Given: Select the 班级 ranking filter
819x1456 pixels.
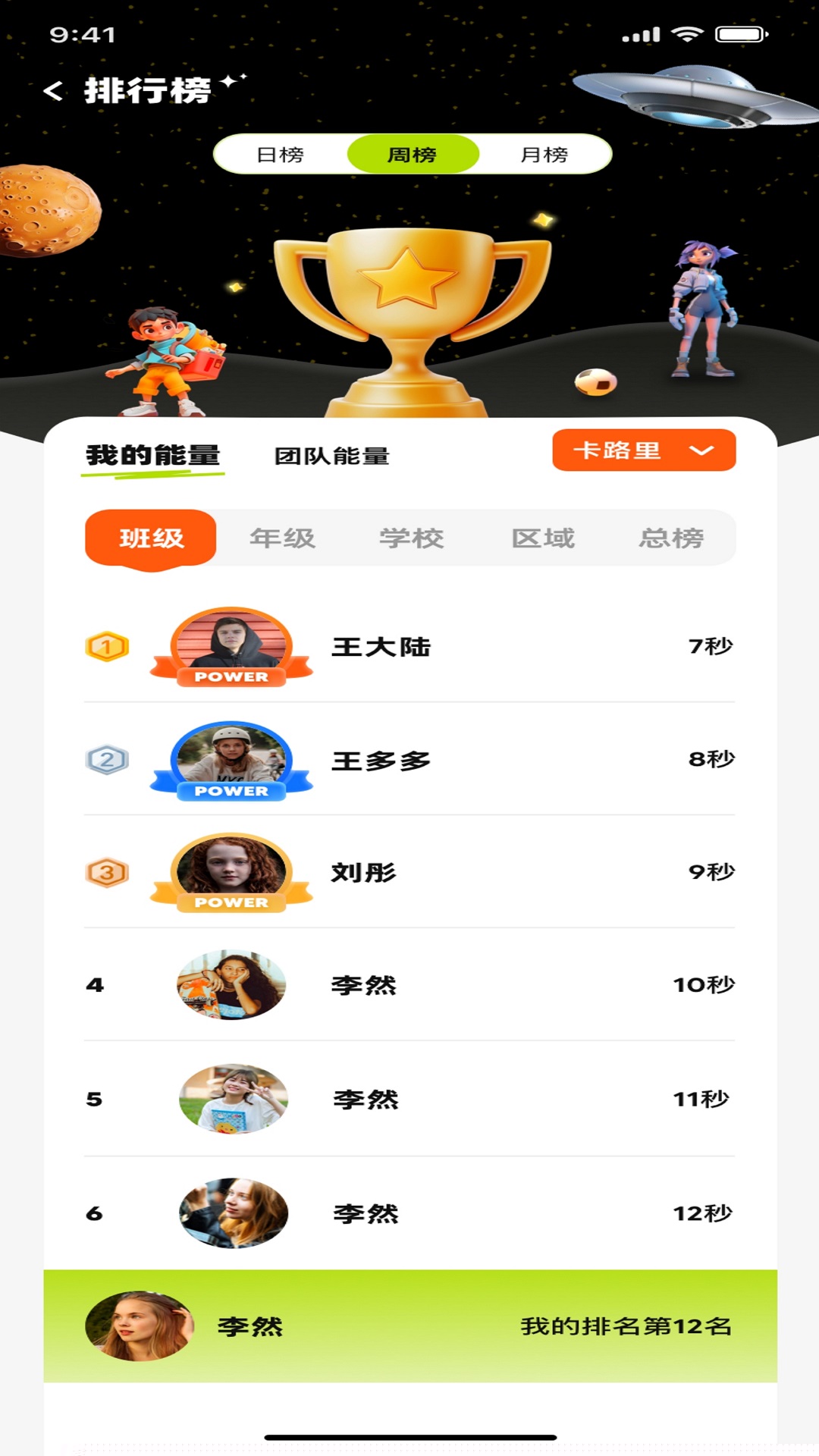Looking at the screenshot, I should tap(151, 538).
